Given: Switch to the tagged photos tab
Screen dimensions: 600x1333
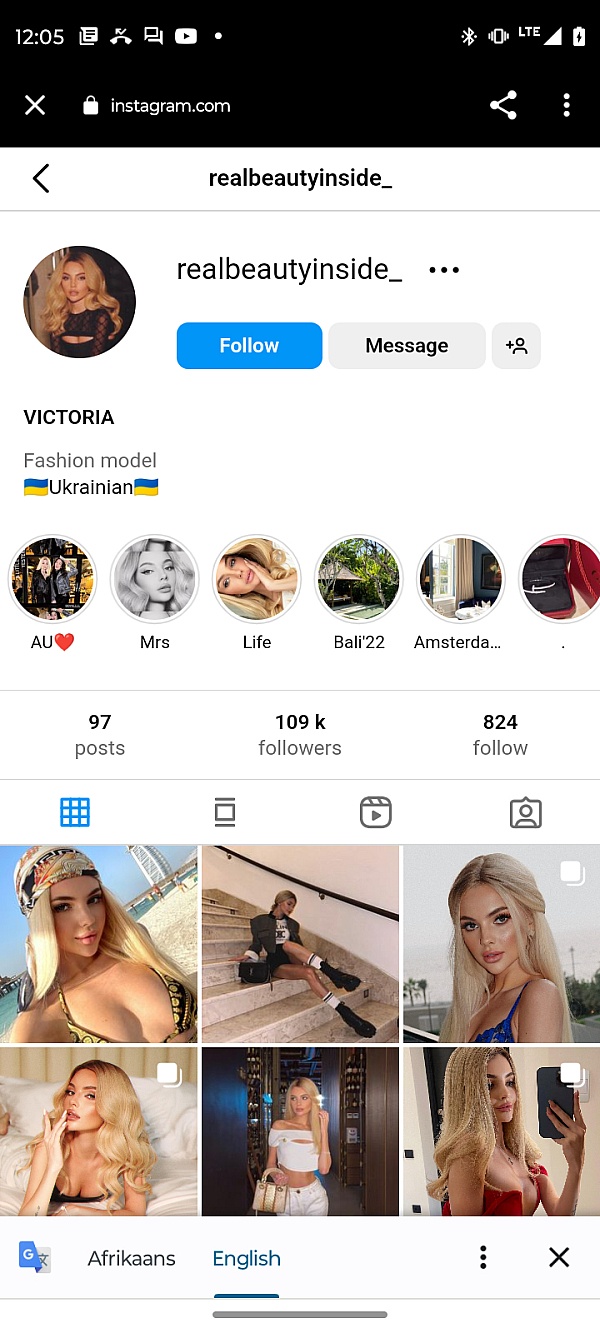Looking at the screenshot, I should tap(525, 812).
